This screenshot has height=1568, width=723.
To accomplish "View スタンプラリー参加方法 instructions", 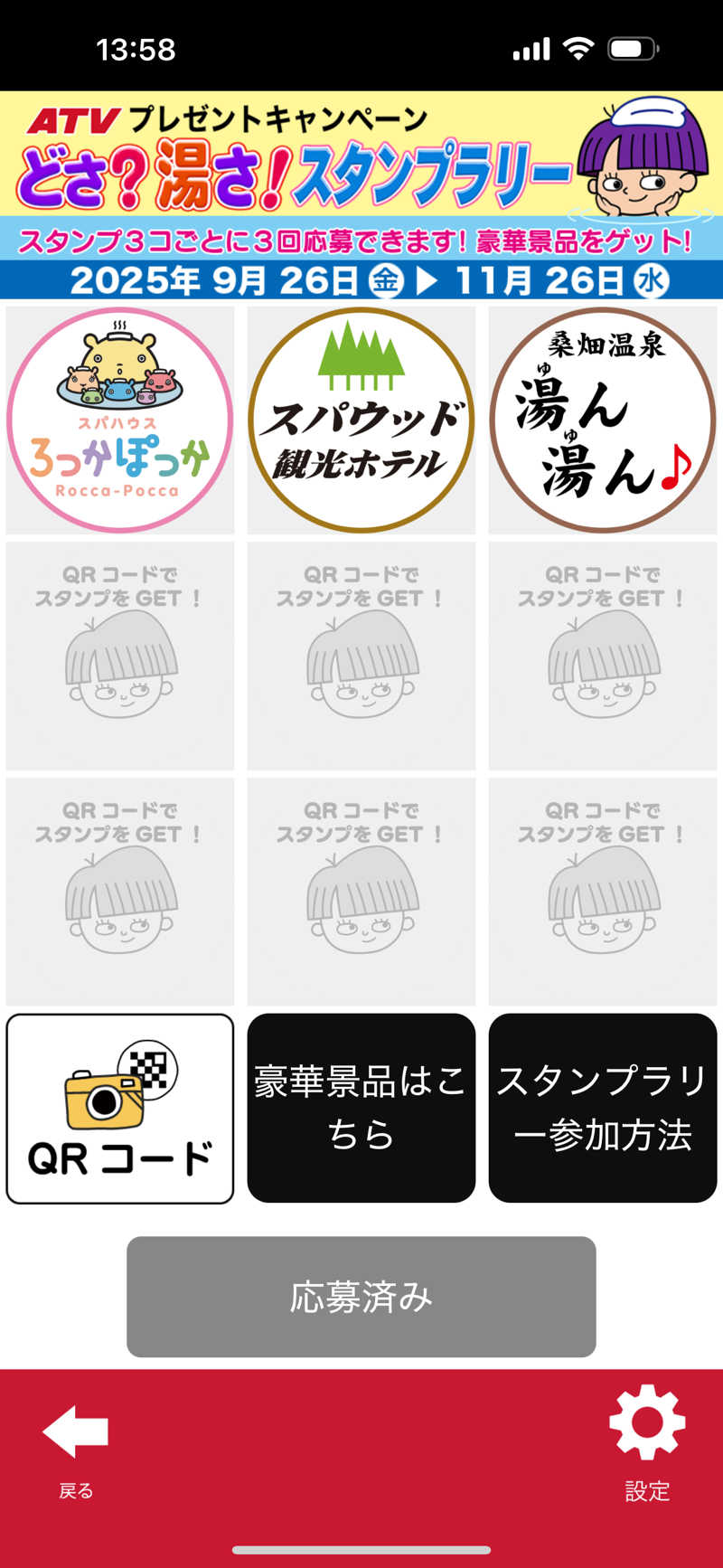I will [x=603, y=1109].
